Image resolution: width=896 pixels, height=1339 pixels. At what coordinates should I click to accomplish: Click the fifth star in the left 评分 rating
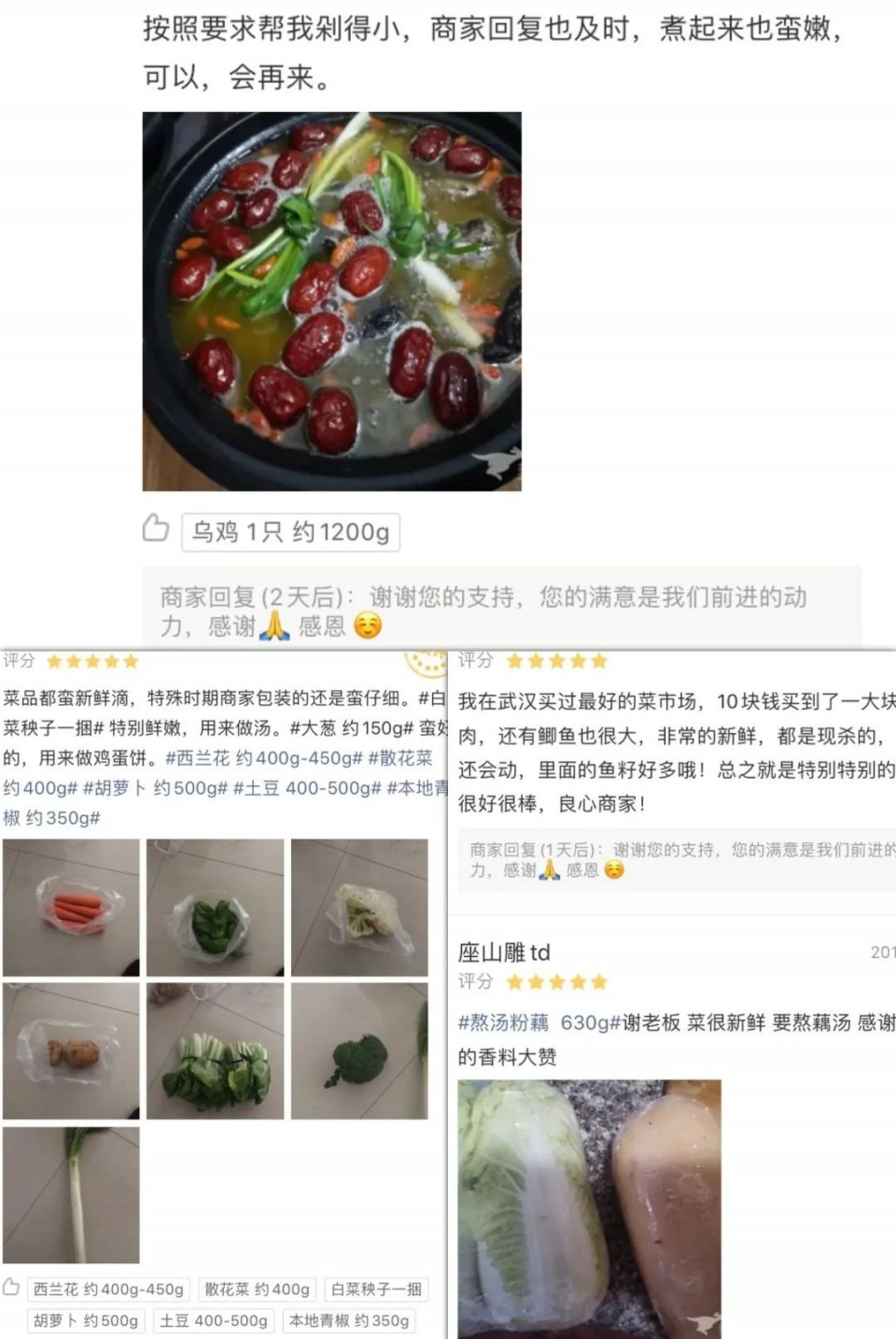[130, 661]
